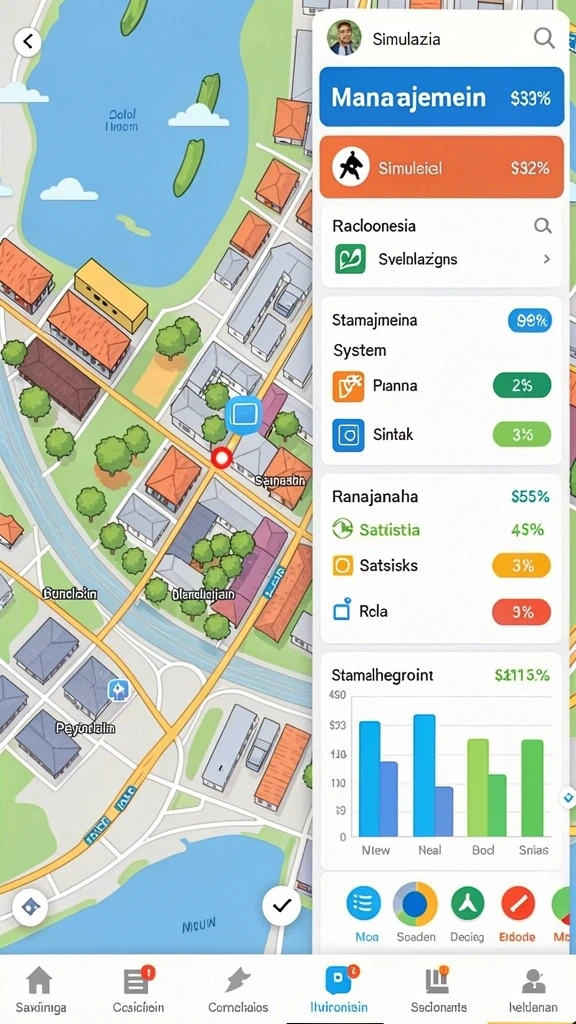The height and width of the screenshot is (1024, 576).
Task: Open the Pianna system item
Action: coord(441,385)
